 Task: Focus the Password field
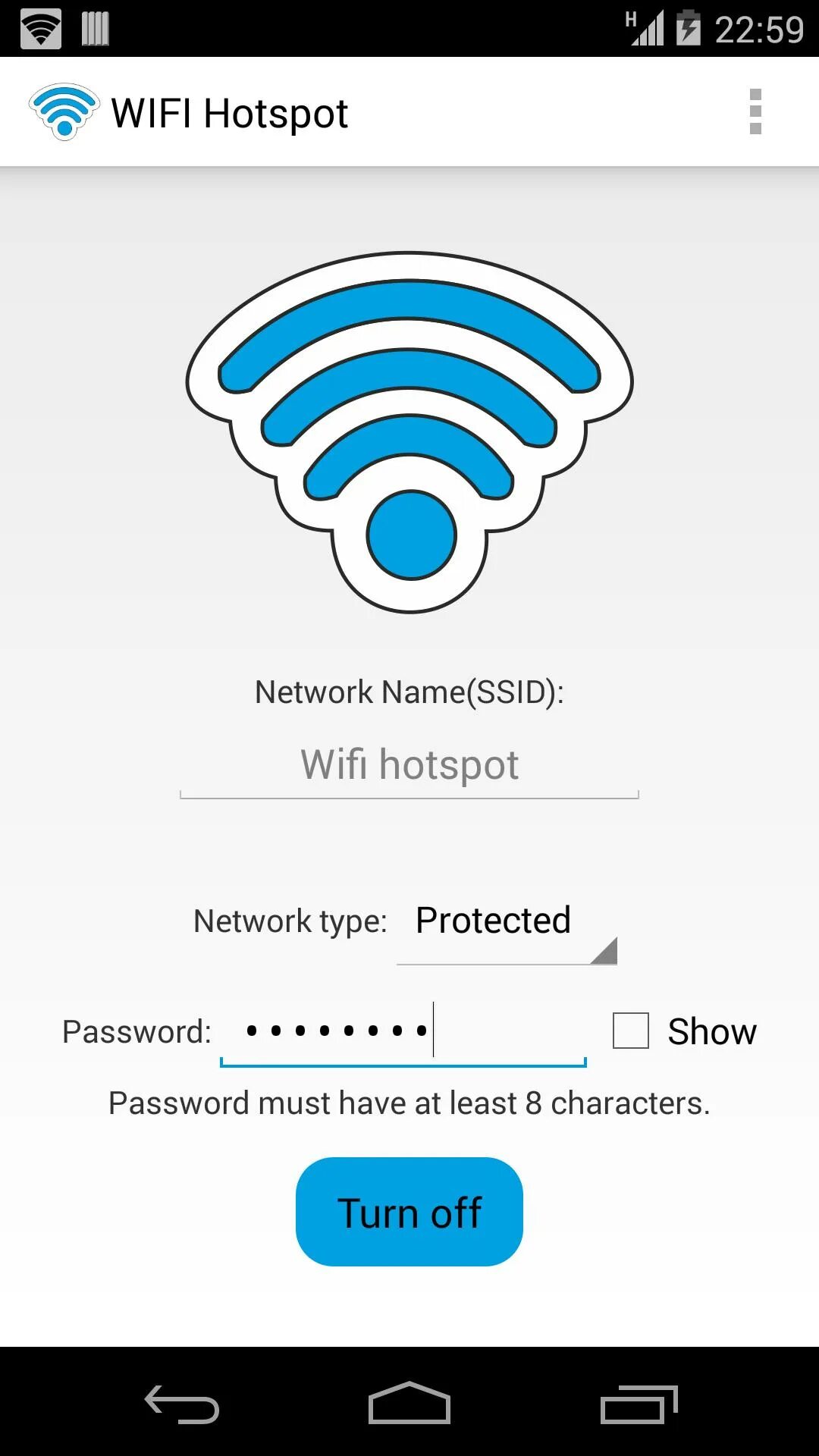click(x=403, y=1033)
